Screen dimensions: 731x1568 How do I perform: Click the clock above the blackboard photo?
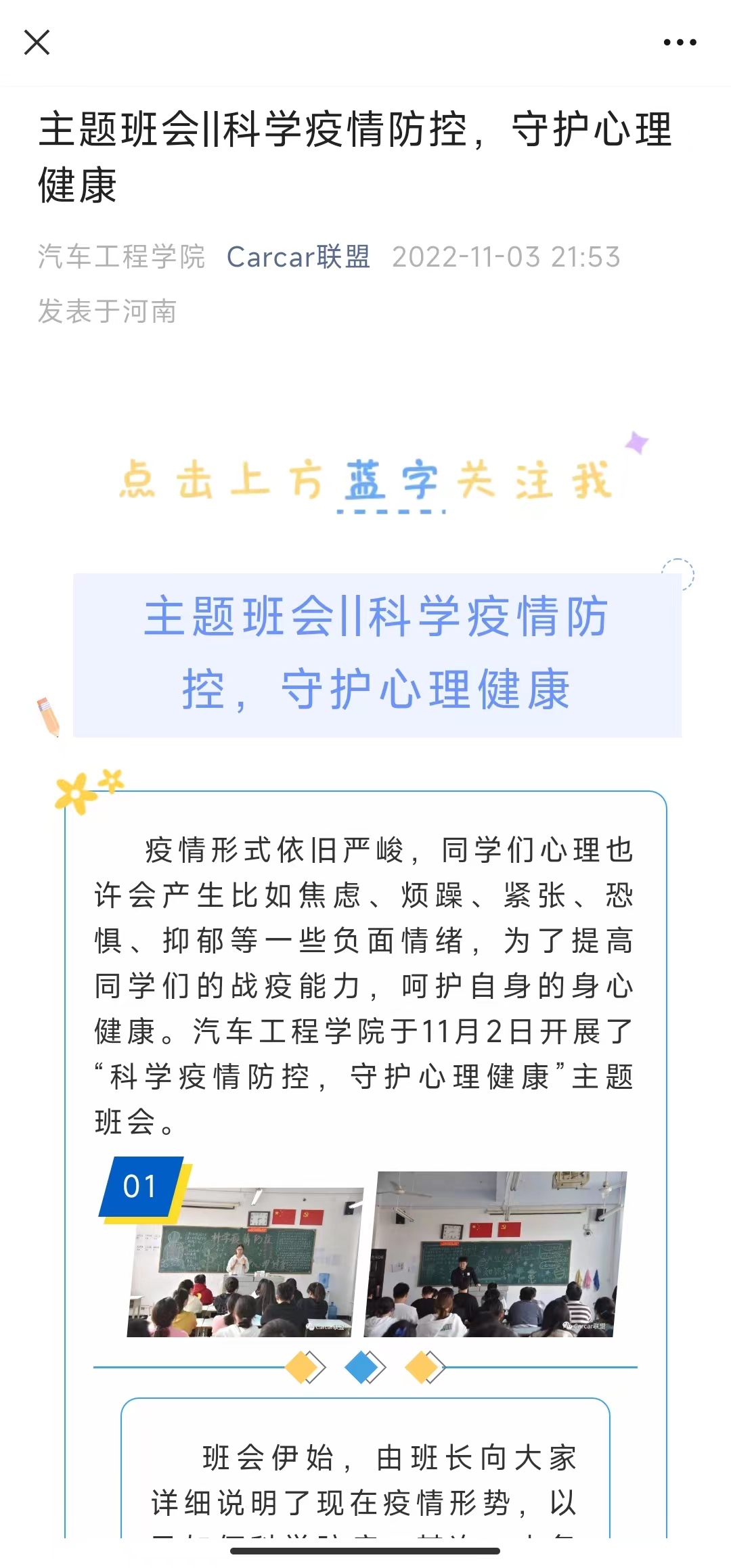(259, 1219)
